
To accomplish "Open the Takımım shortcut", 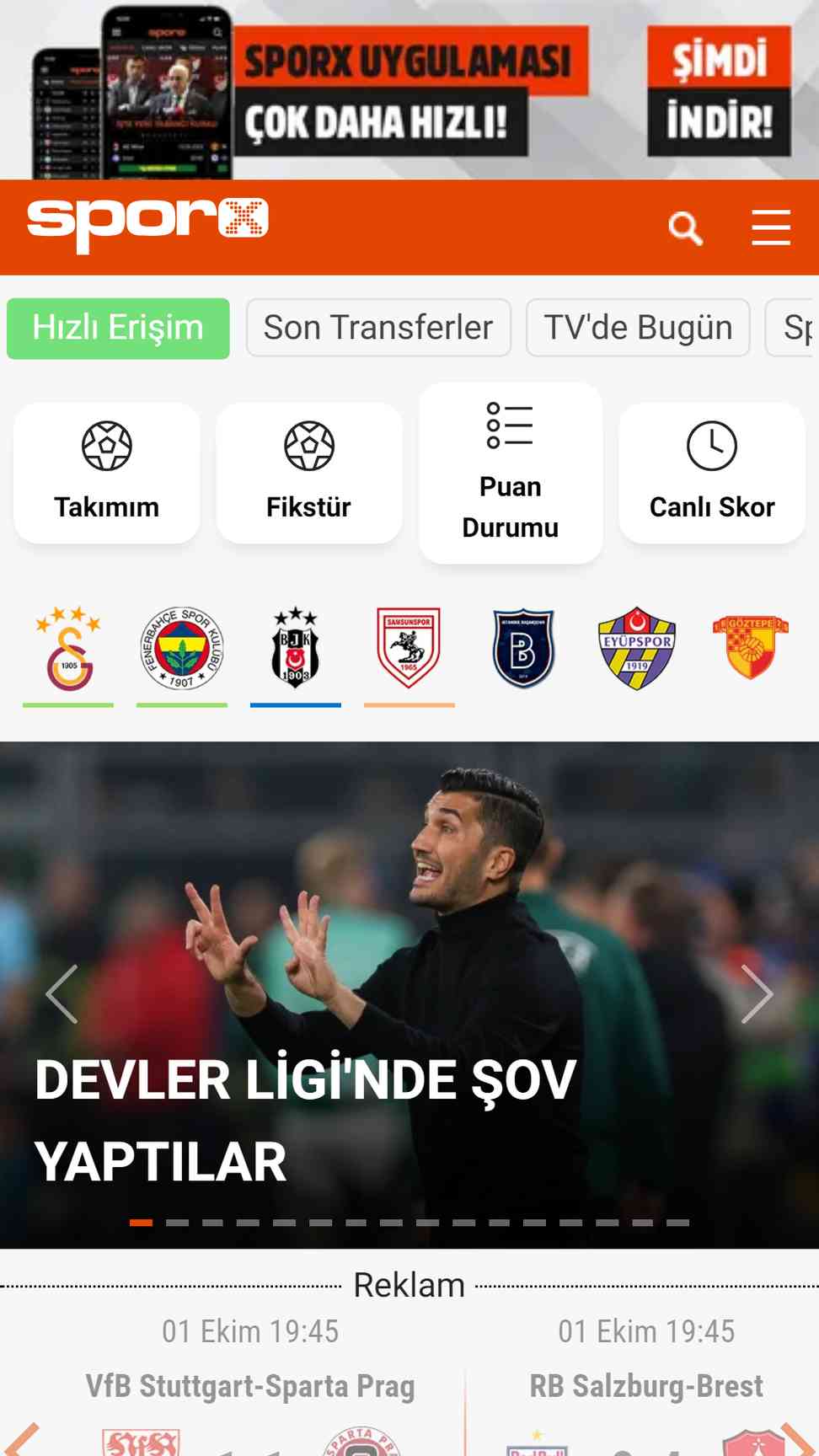I will [x=107, y=473].
